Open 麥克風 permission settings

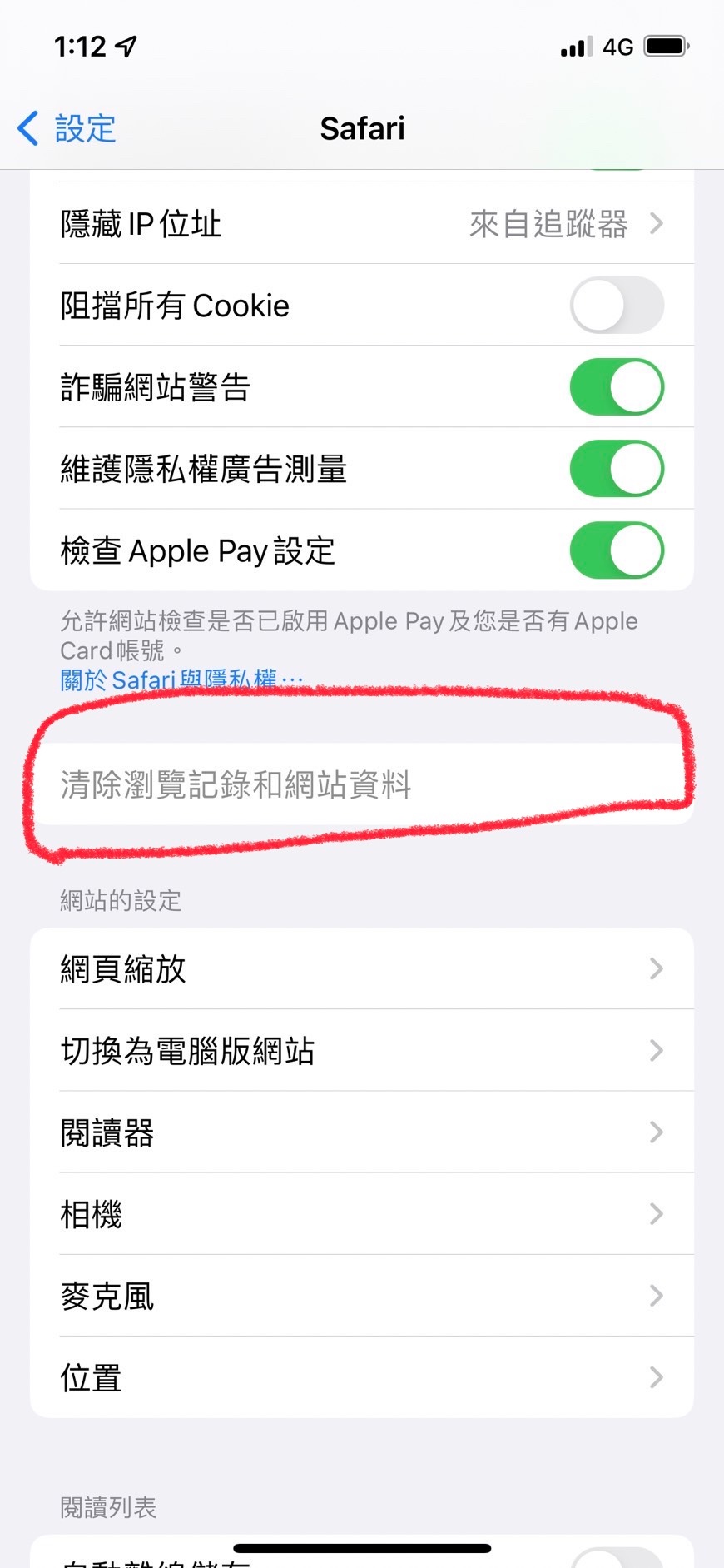(x=361, y=1296)
